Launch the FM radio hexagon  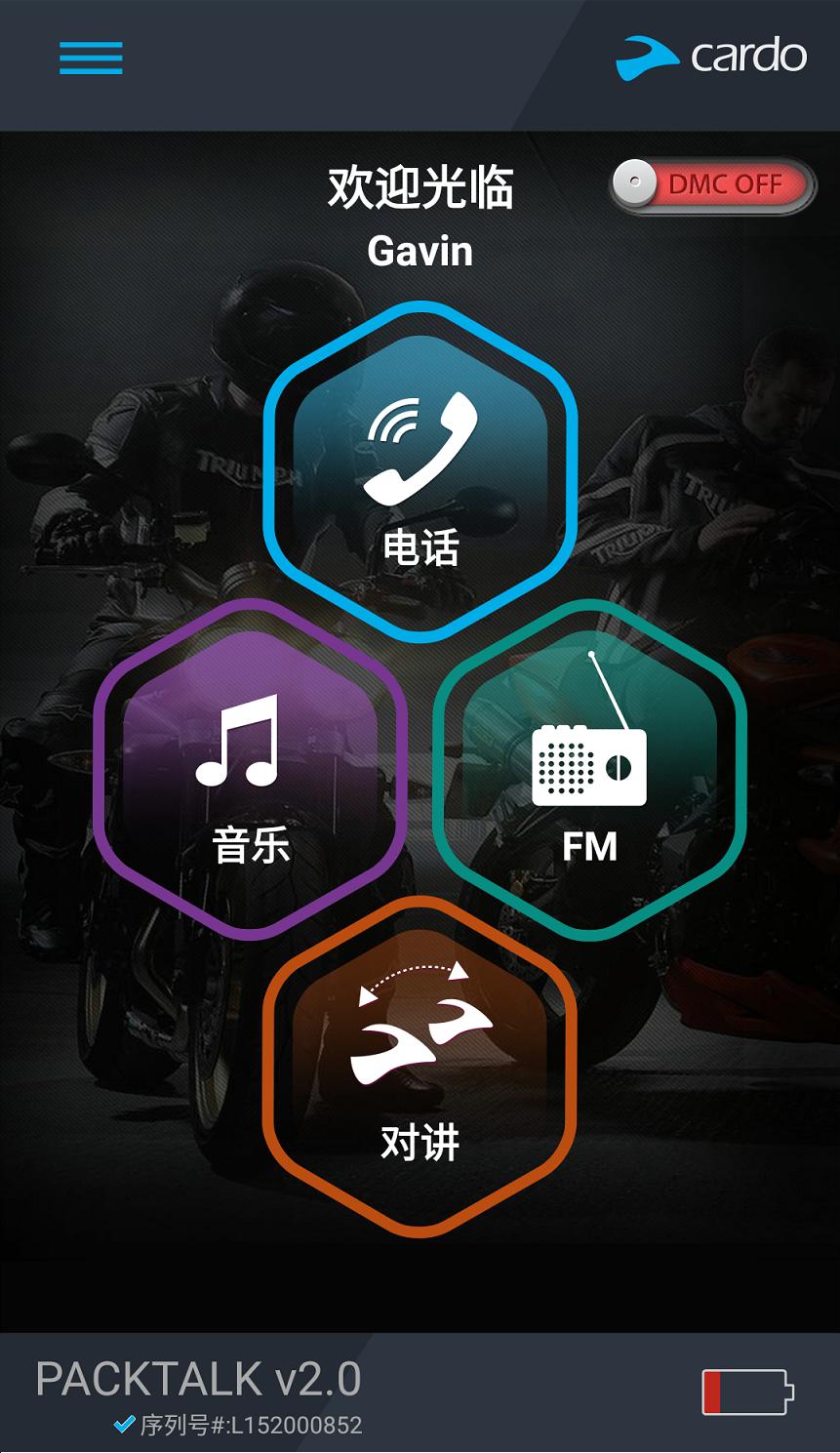(589, 770)
